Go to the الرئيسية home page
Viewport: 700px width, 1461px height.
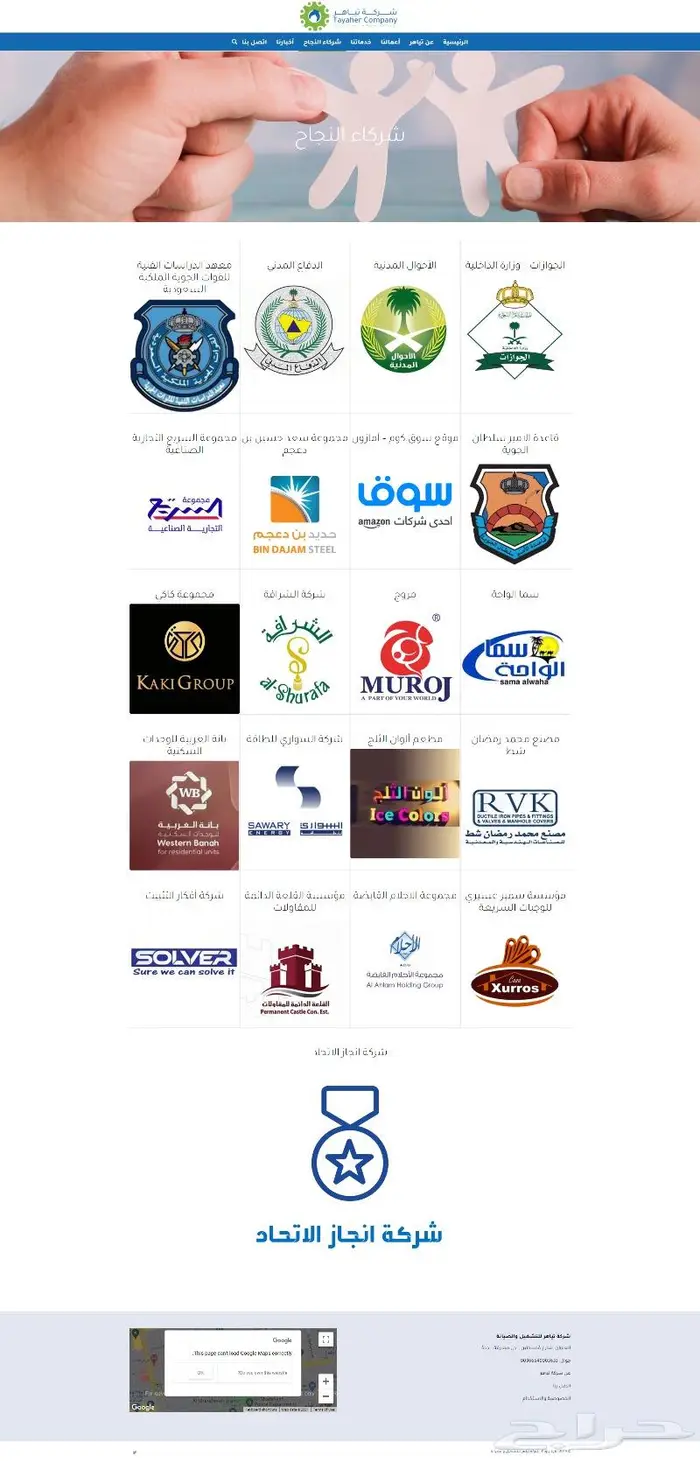coord(455,42)
